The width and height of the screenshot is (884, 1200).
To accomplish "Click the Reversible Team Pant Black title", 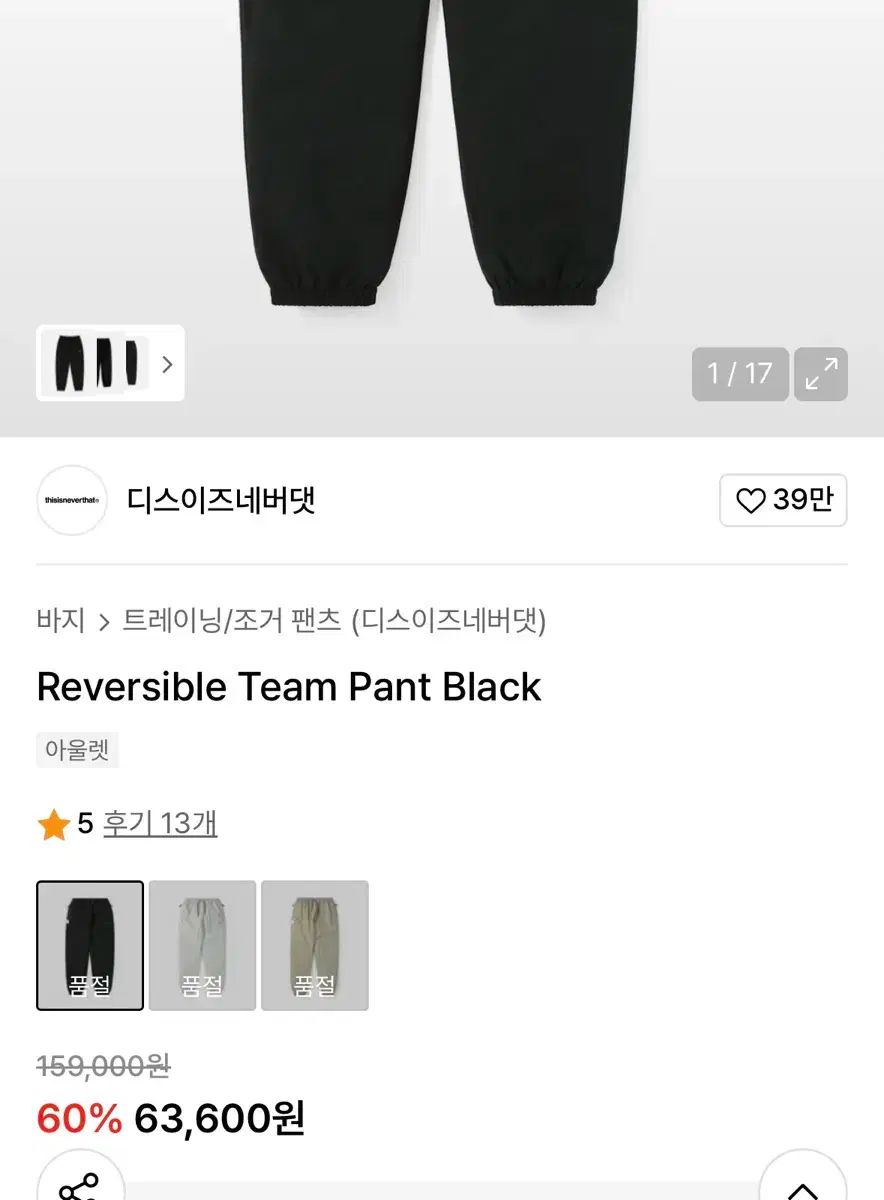I will tap(287, 686).
